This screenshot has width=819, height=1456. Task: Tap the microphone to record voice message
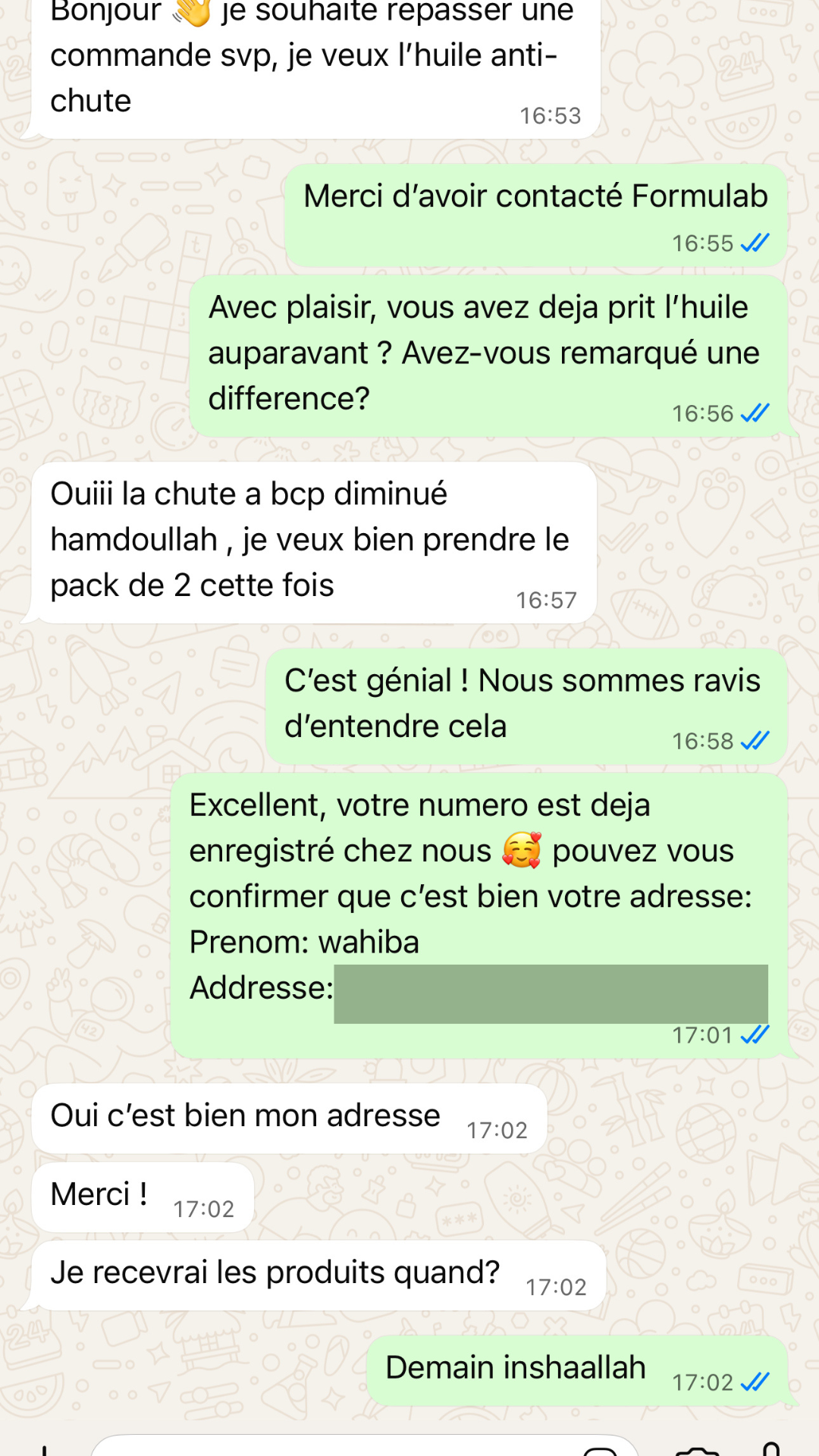pos(771,1449)
